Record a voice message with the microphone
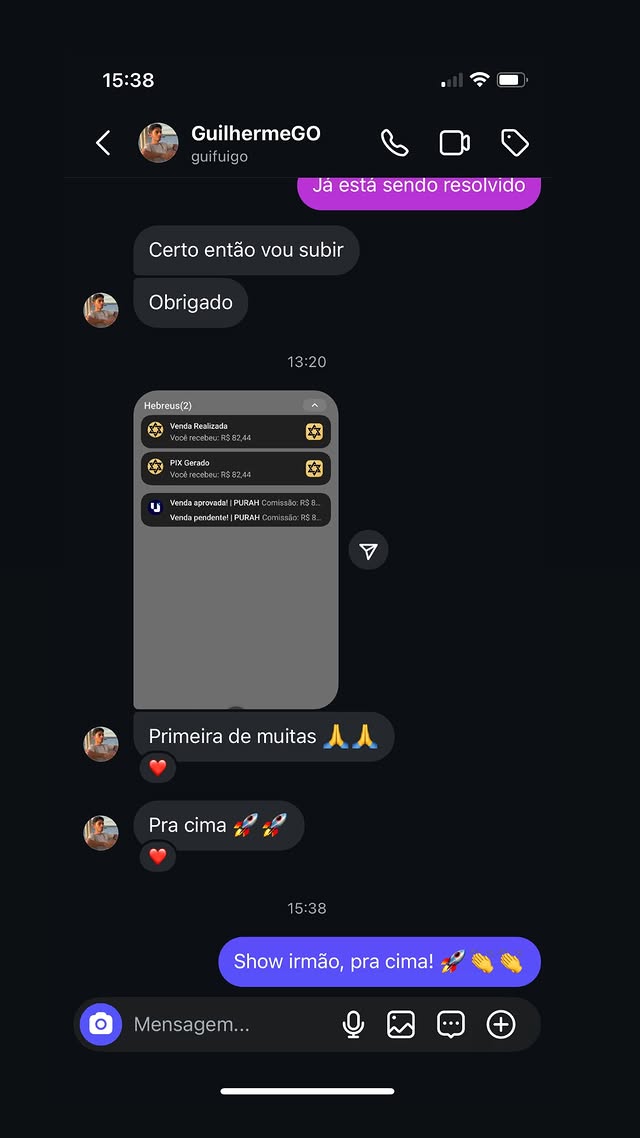The width and height of the screenshot is (640, 1138). click(x=353, y=1024)
